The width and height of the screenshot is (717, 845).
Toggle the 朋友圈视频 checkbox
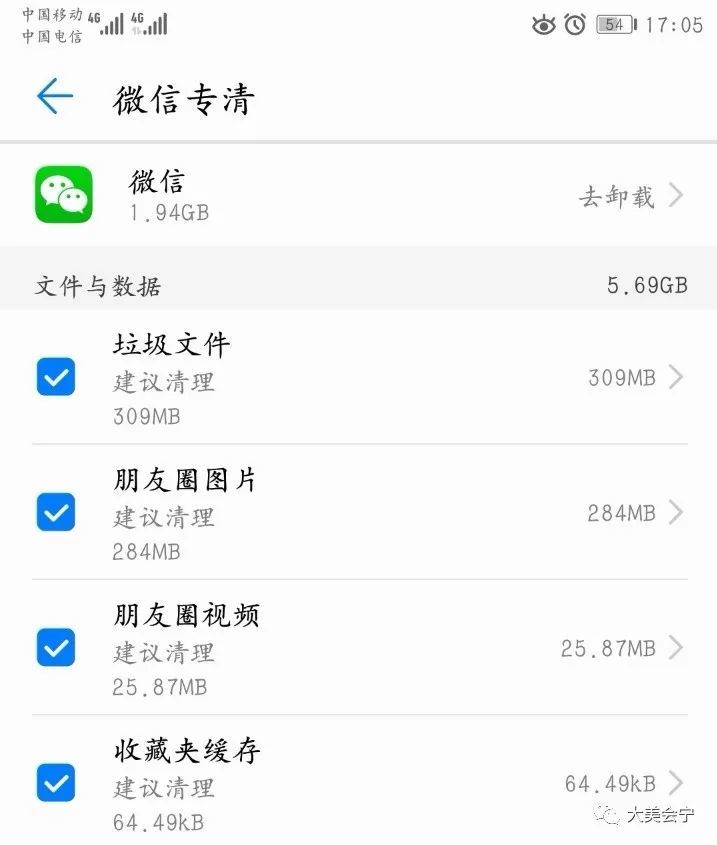pos(56,648)
